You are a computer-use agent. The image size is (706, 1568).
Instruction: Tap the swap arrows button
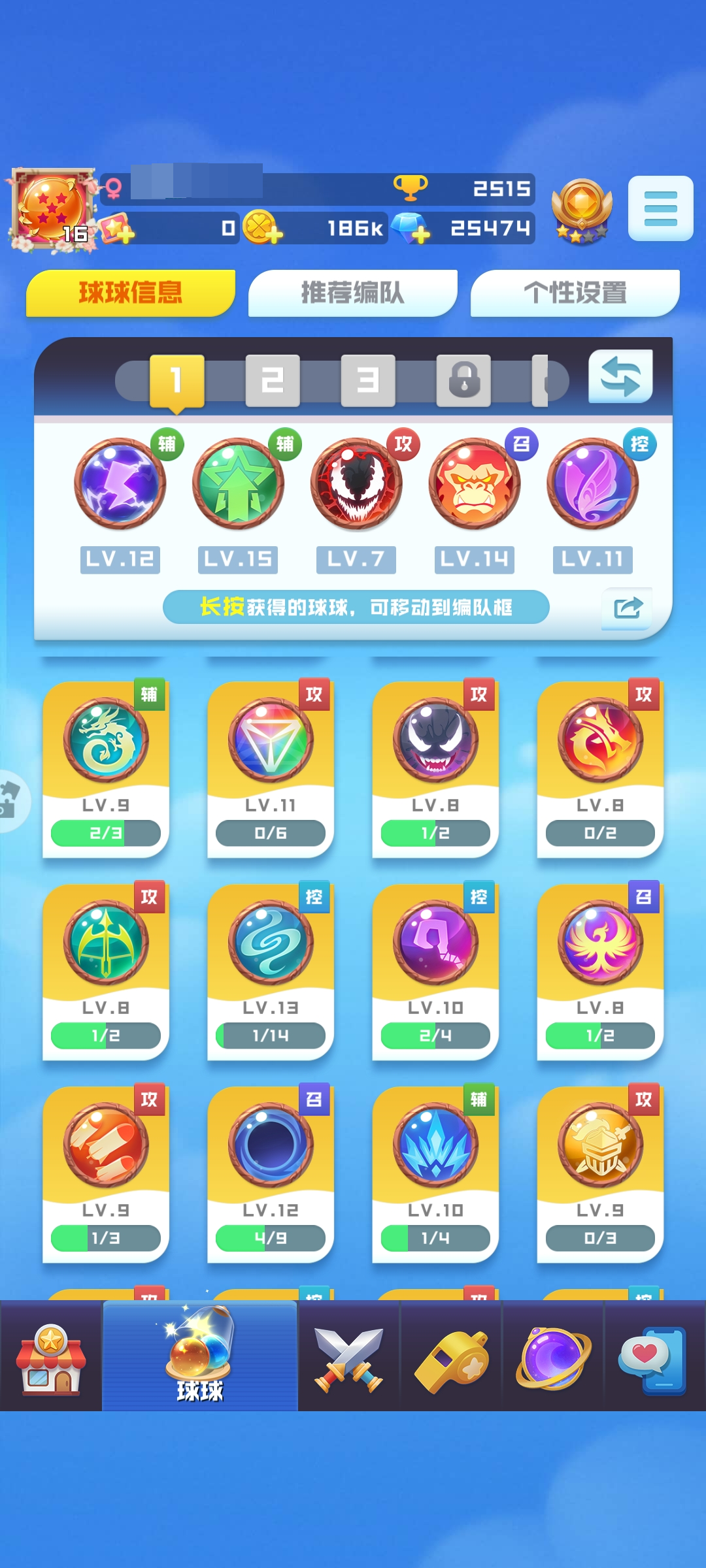[x=620, y=377]
